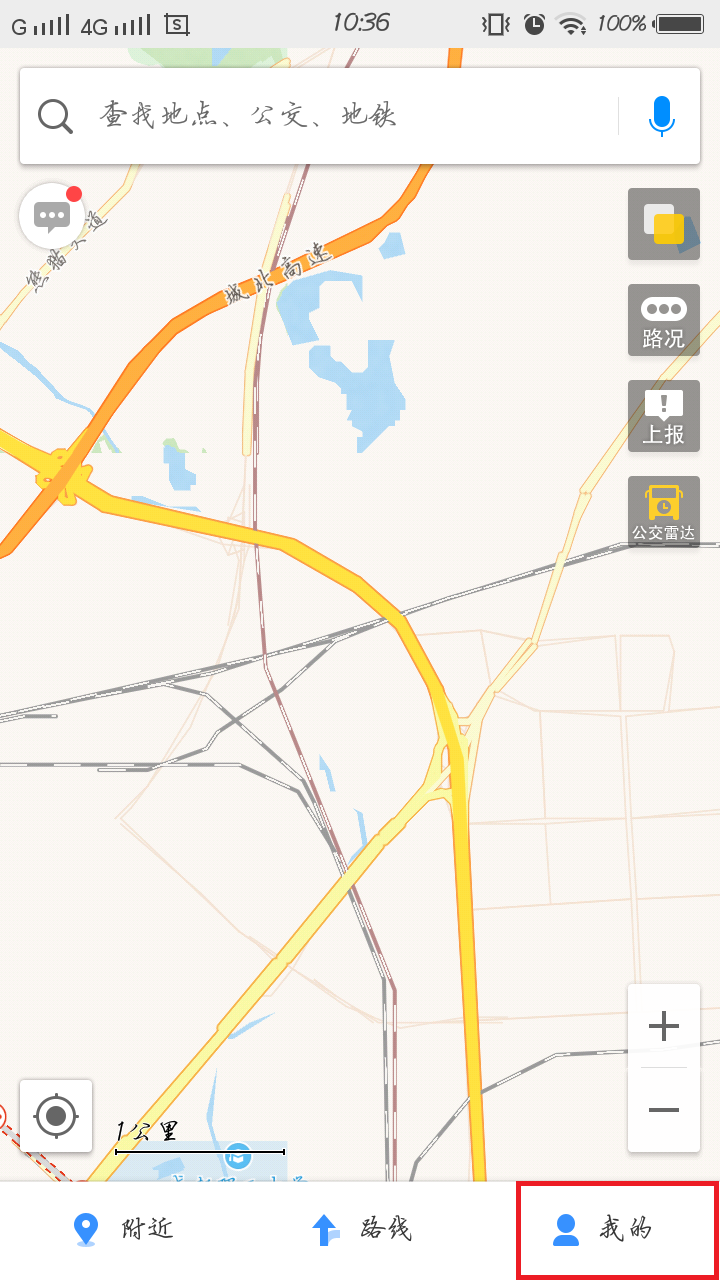Open 公交雷达 bus radar
720x1280 pixels.
(x=664, y=512)
